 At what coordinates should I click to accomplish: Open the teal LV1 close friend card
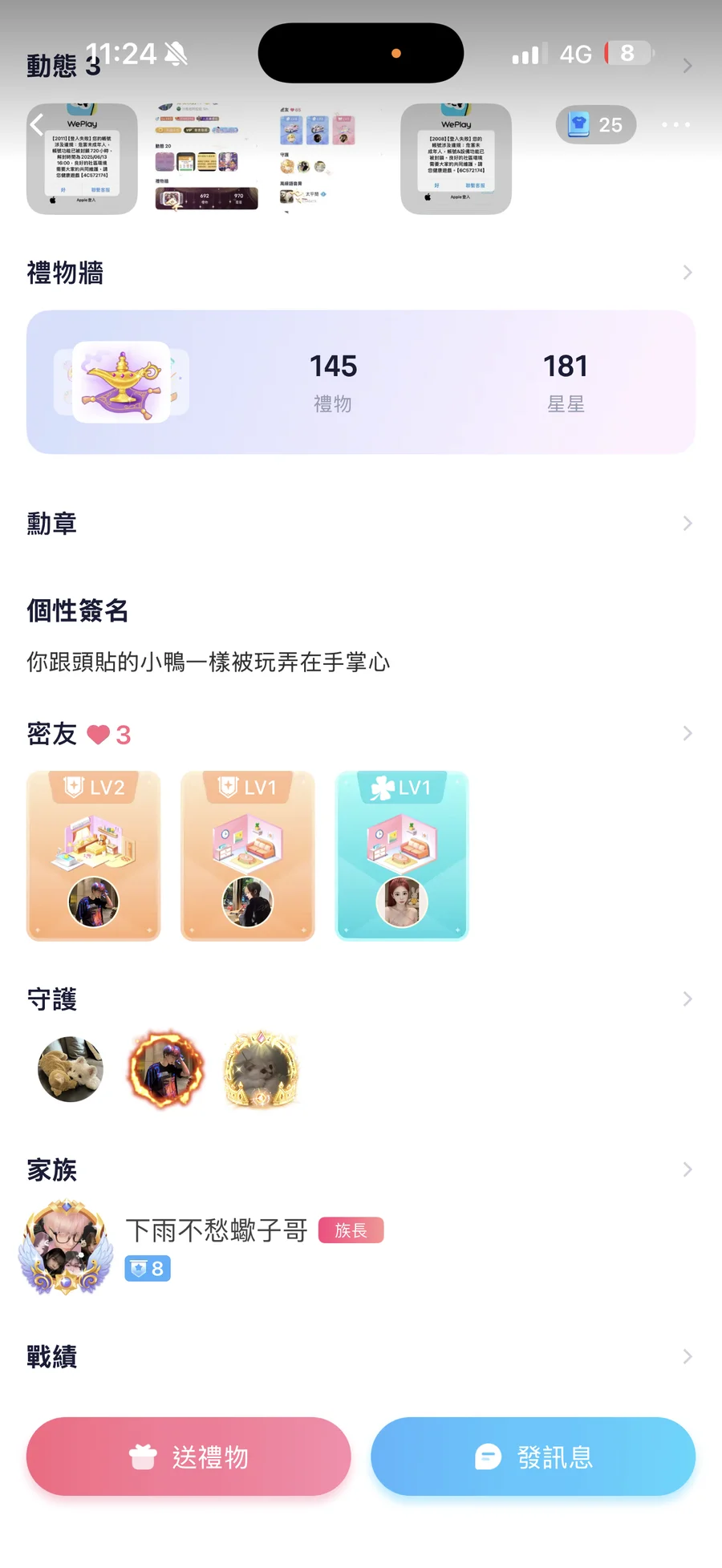(402, 856)
